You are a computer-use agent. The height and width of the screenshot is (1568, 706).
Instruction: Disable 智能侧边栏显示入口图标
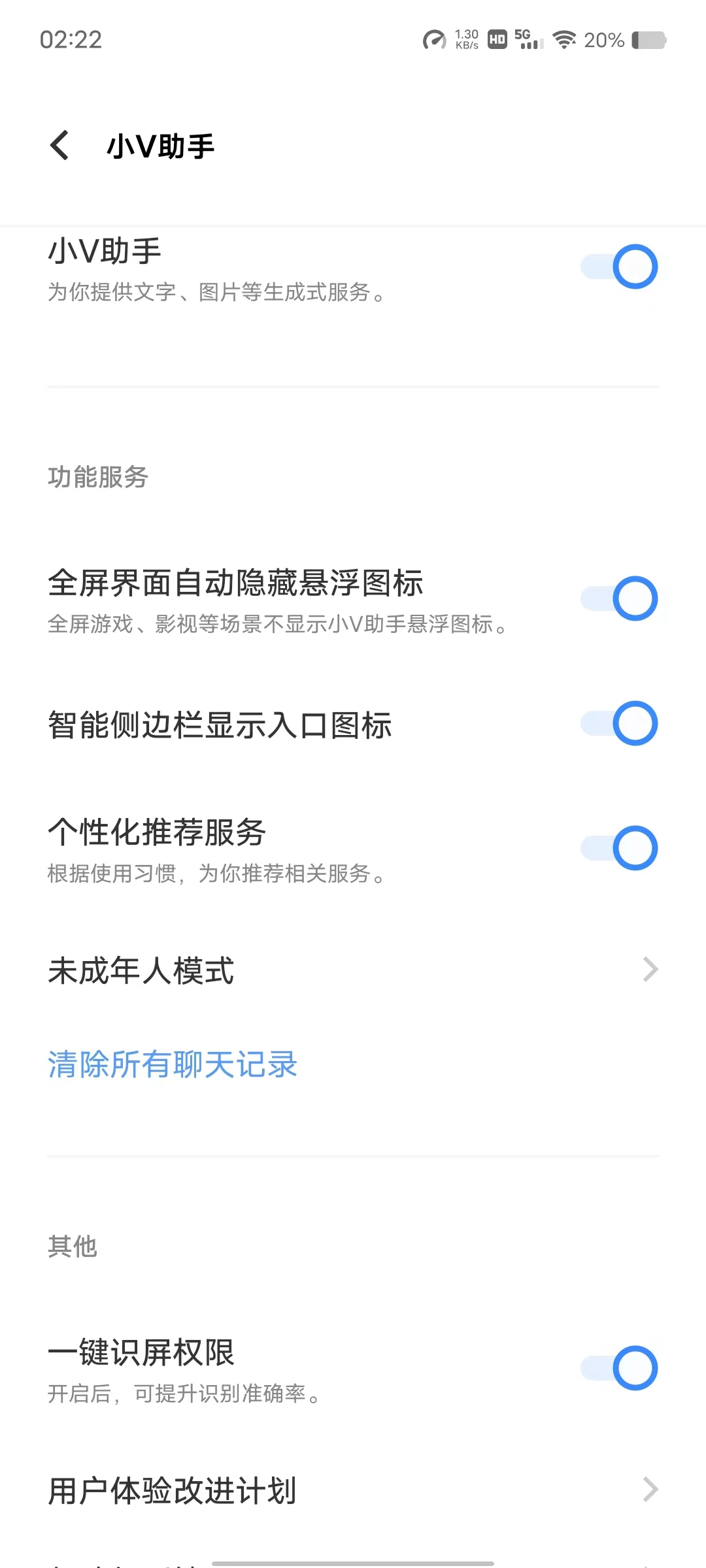click(x=619, y=723)
